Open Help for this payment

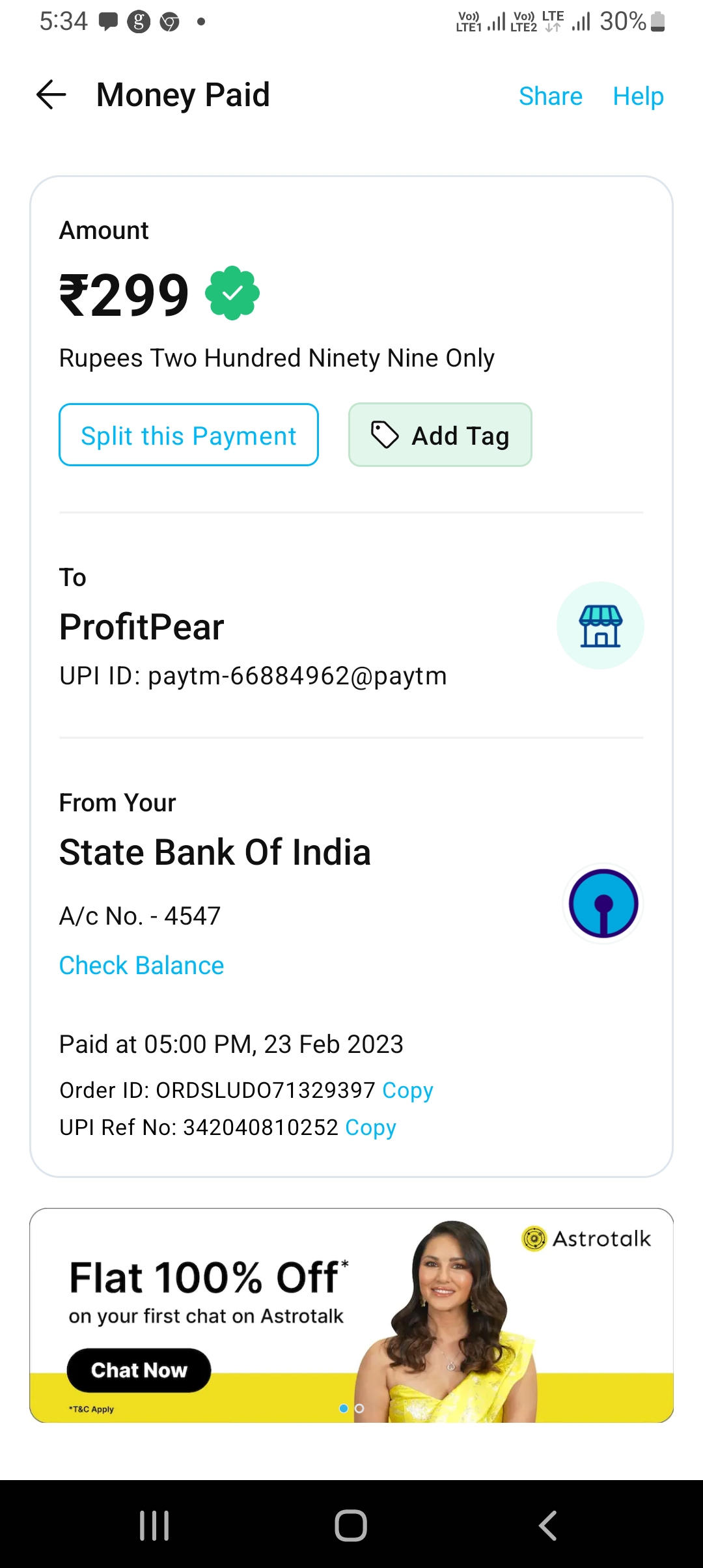(x=638, y=96)
